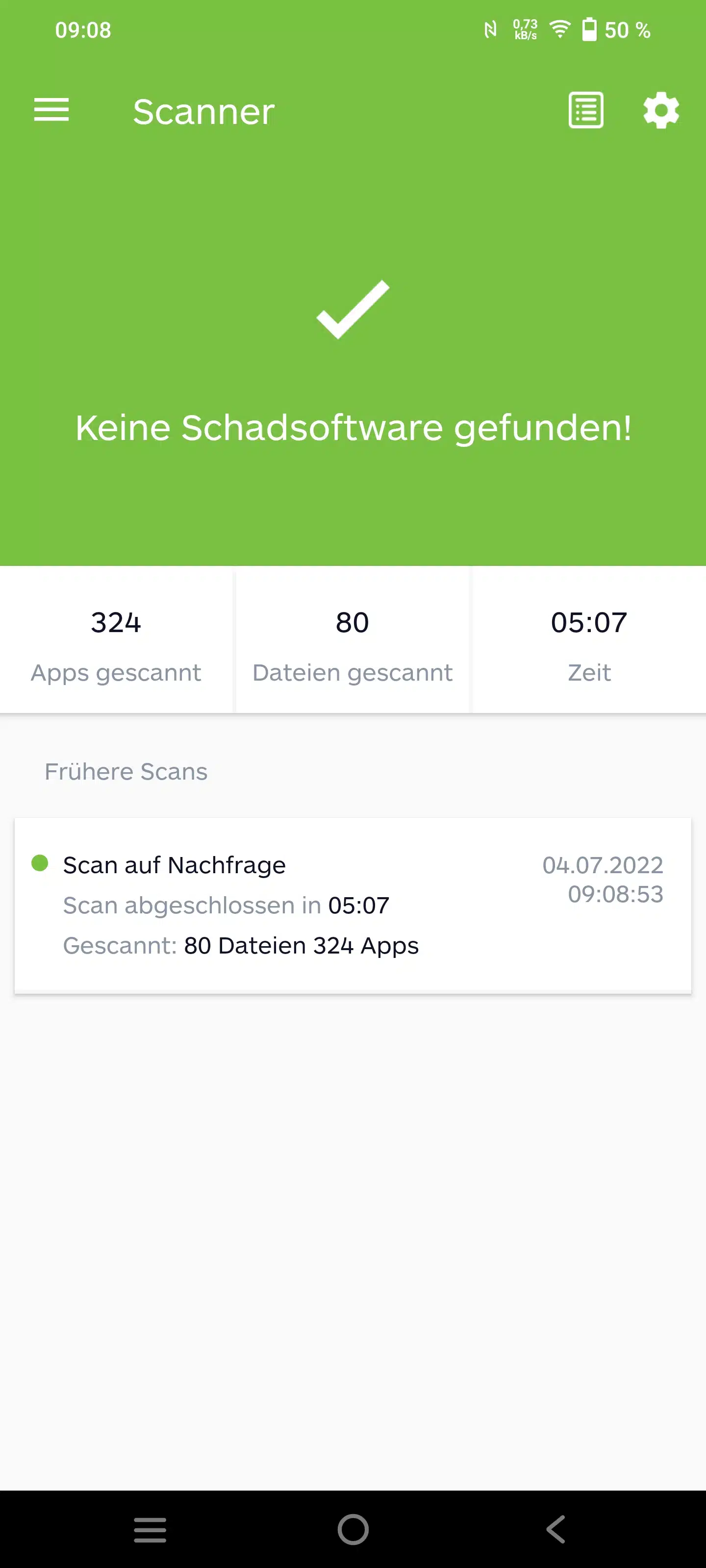Open the 'Scan auf Nachfrage' scan entry
Viewport: 706px width, 1568px height.
(352, 905)
